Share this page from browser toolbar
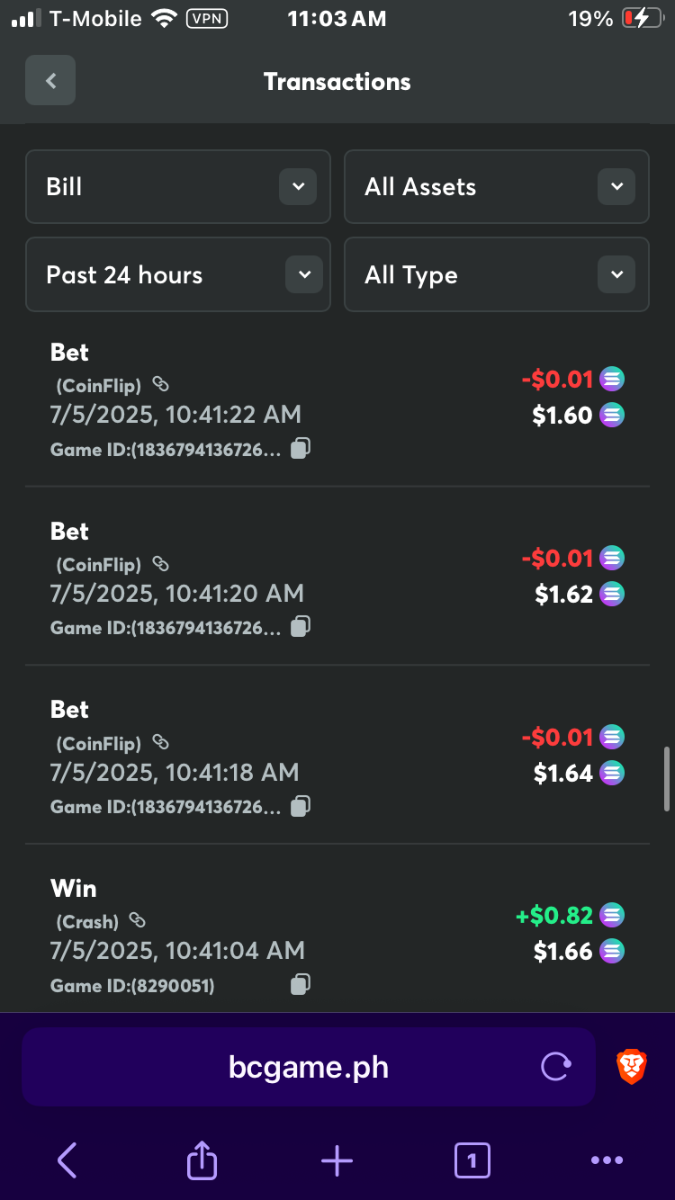675x1200 pixels. [202, 1160]
